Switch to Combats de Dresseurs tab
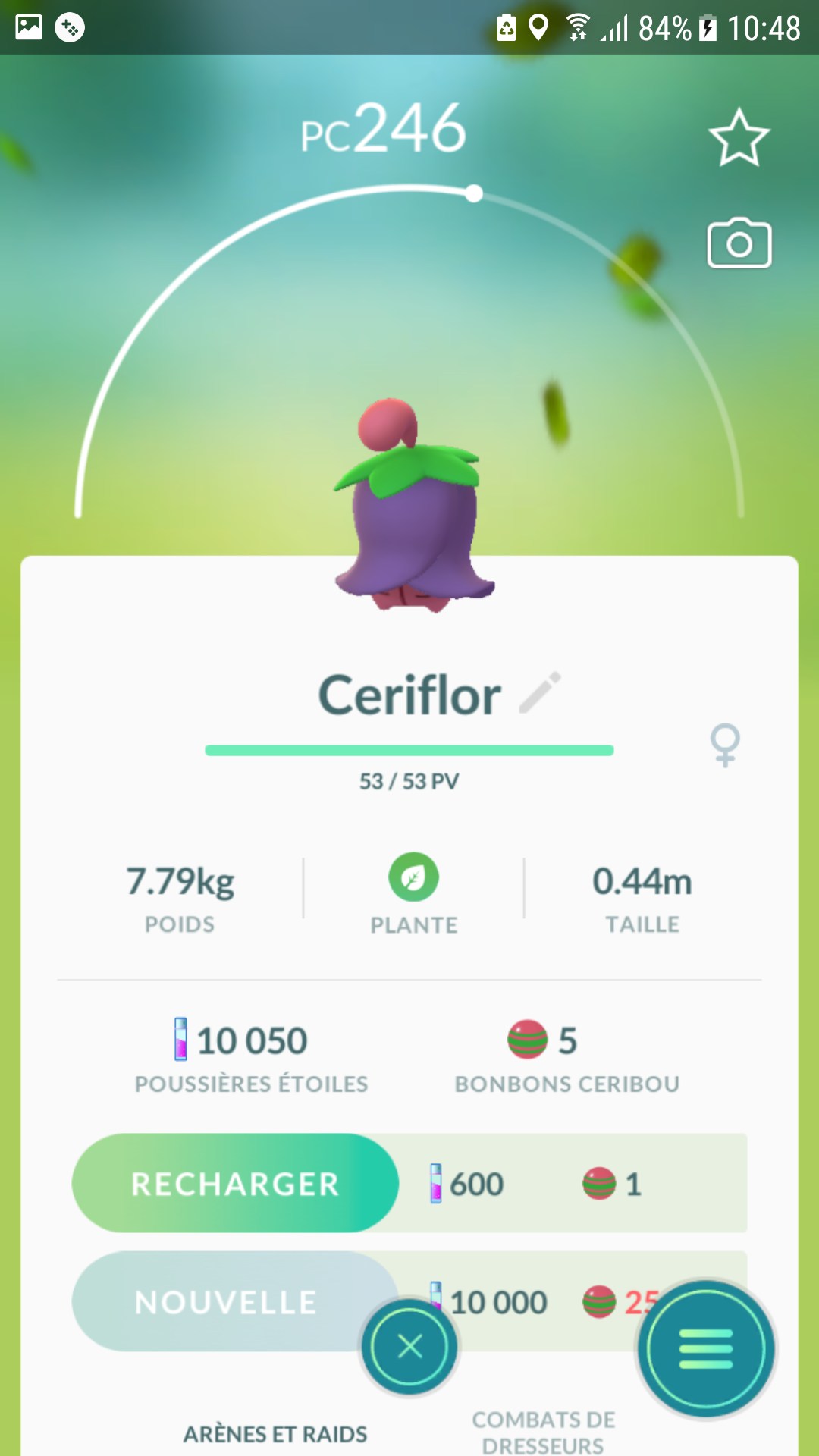The height and width of the screenshot is (1456, 819). [543, 1432]
